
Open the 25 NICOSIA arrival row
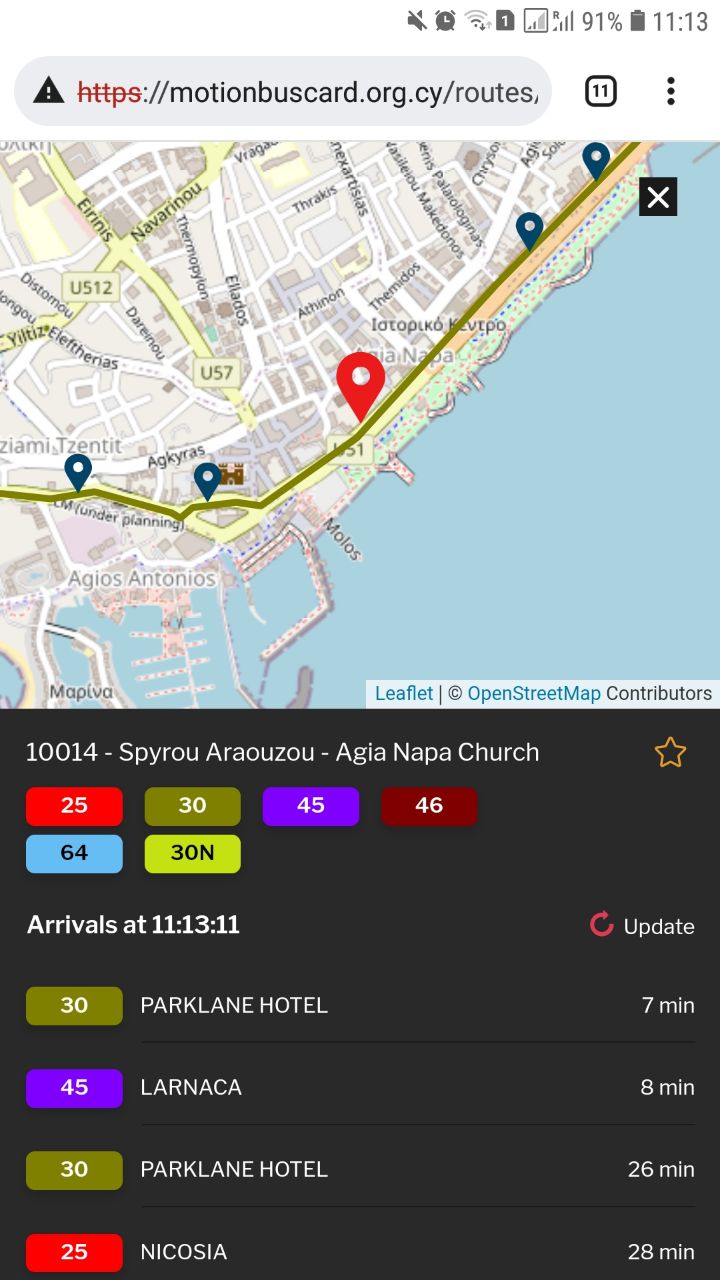point(360,1251)
